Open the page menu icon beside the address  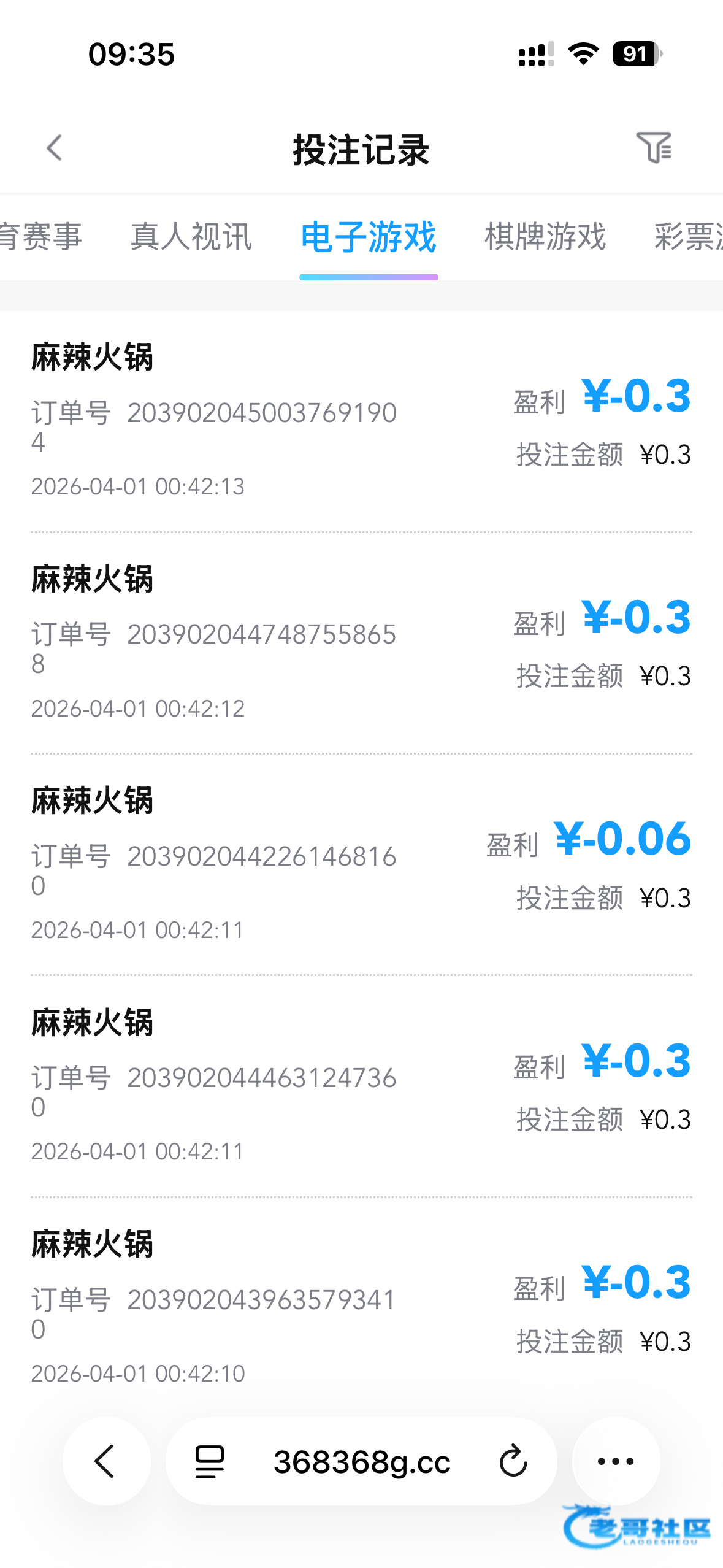coord(210,1461)
